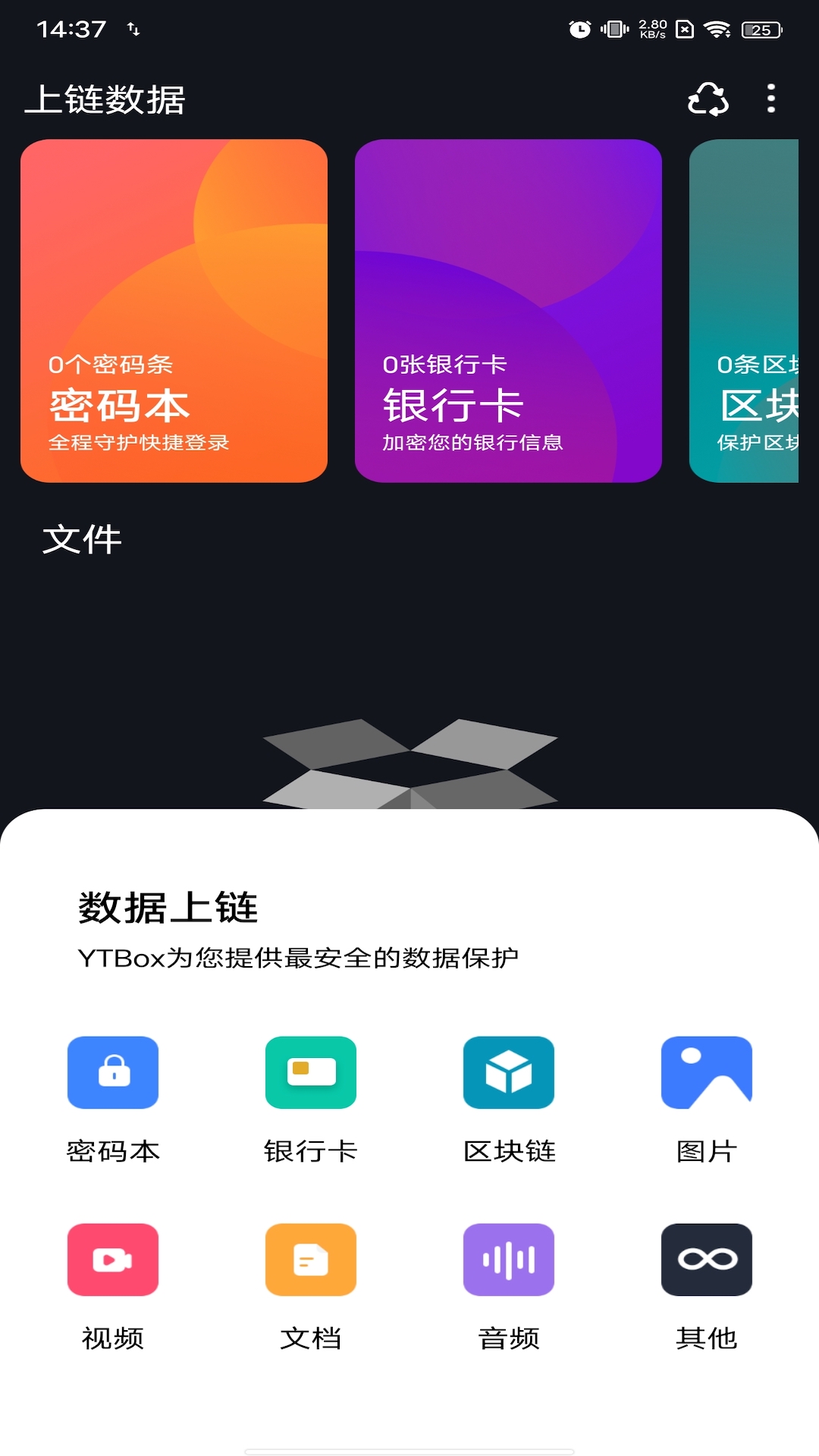
Task: Select the 视频 video camera icon
Action: pos(113,1259)
